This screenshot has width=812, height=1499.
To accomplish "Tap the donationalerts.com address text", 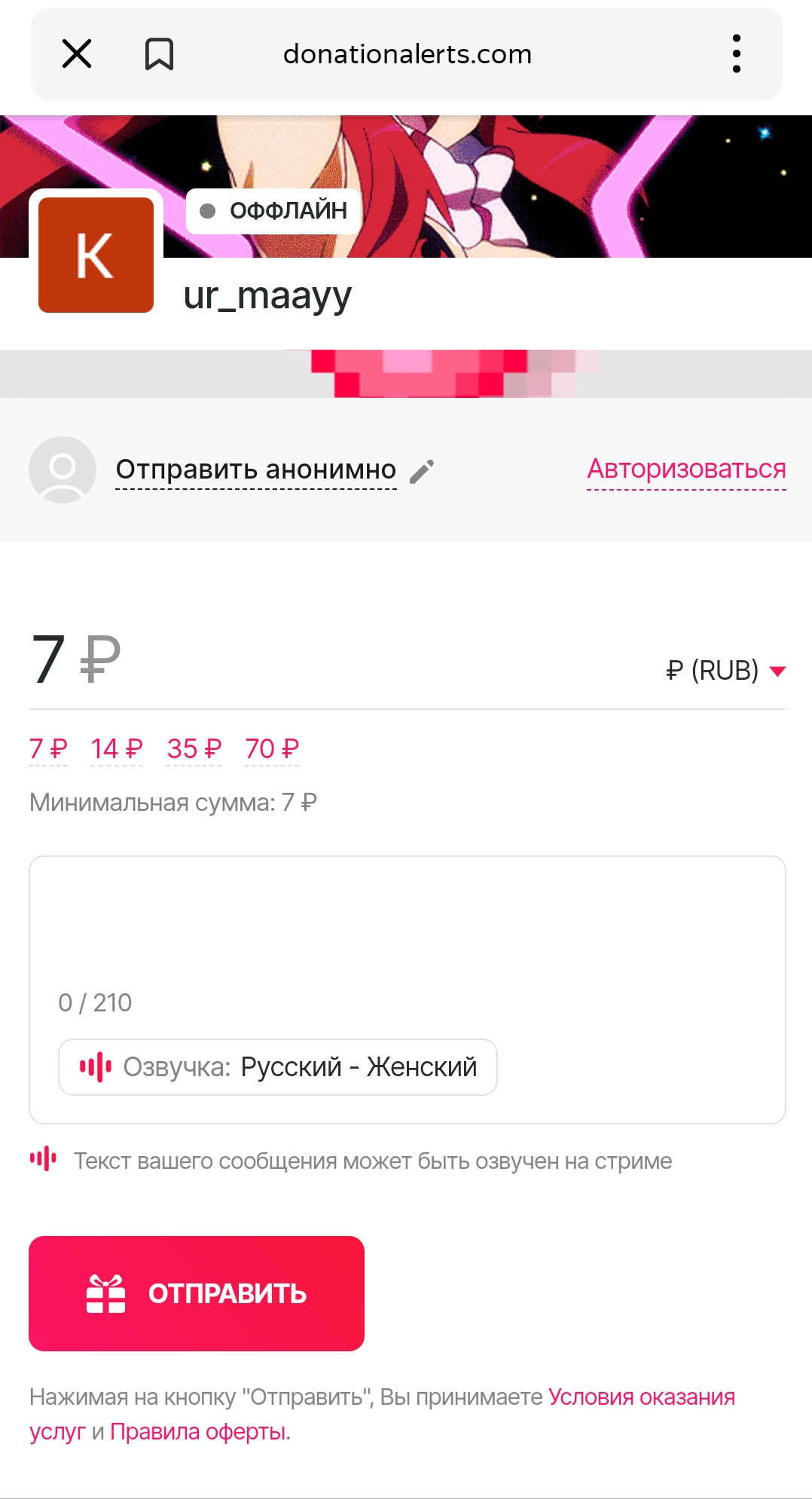I will tap(407, 54).
